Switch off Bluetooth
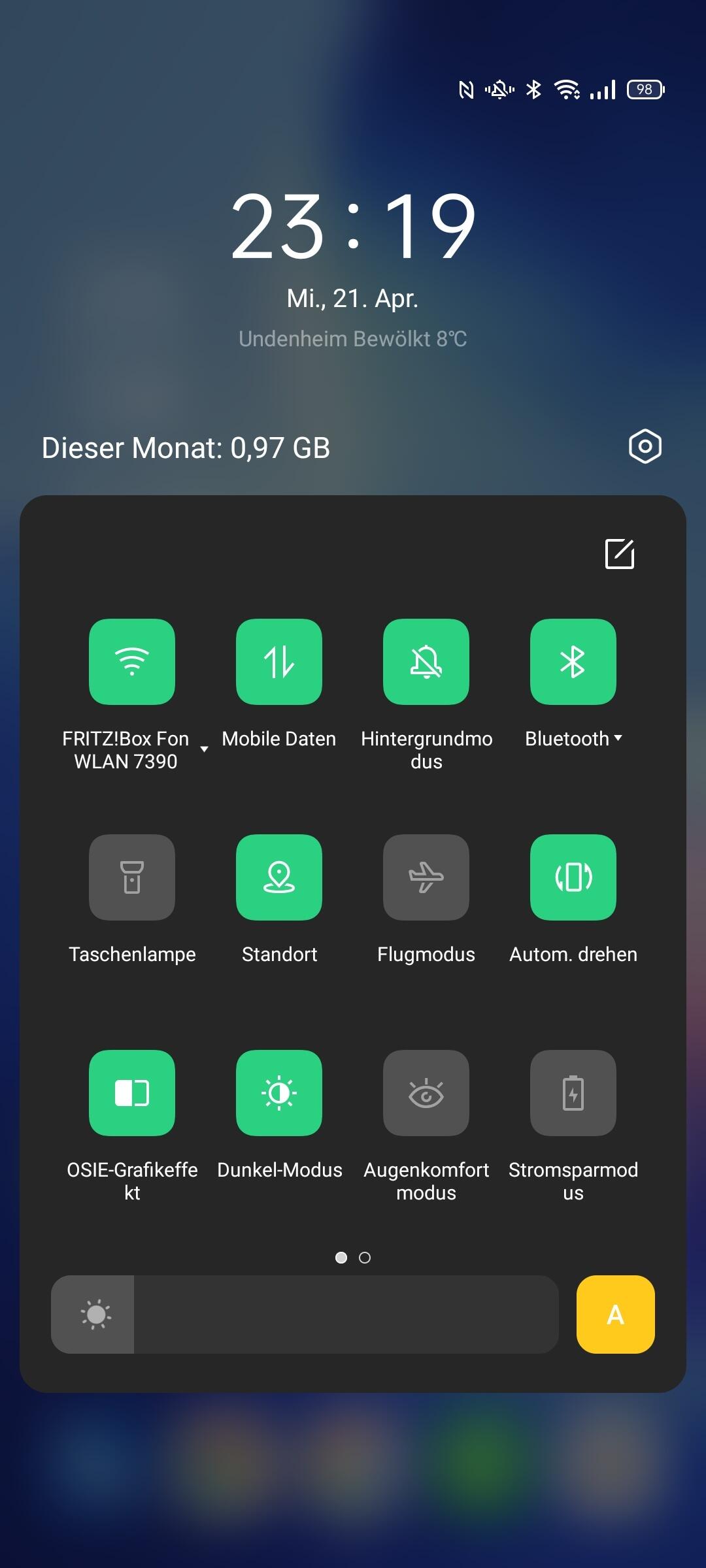The image size is (706, 1568). click(x=573, y=661)
